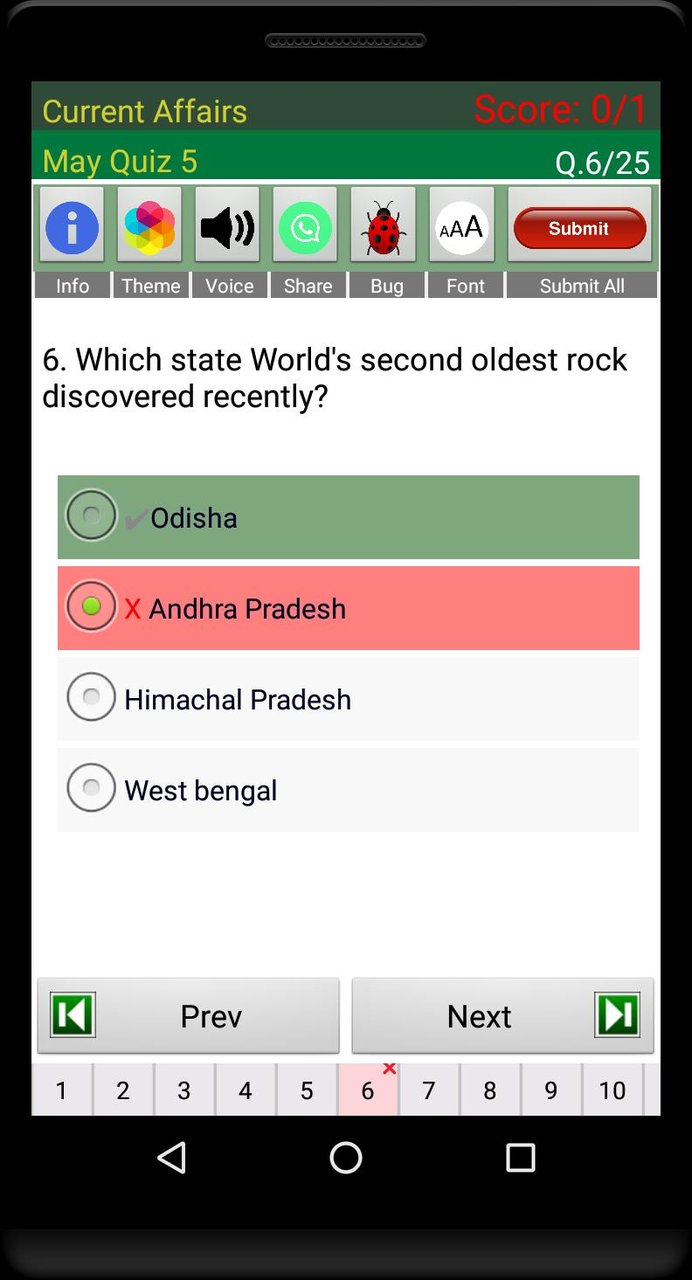Open the Info button
Image resolution: width=692 pixels, height=1280 pixels.
pyautogui.click(x=72, y=226)
